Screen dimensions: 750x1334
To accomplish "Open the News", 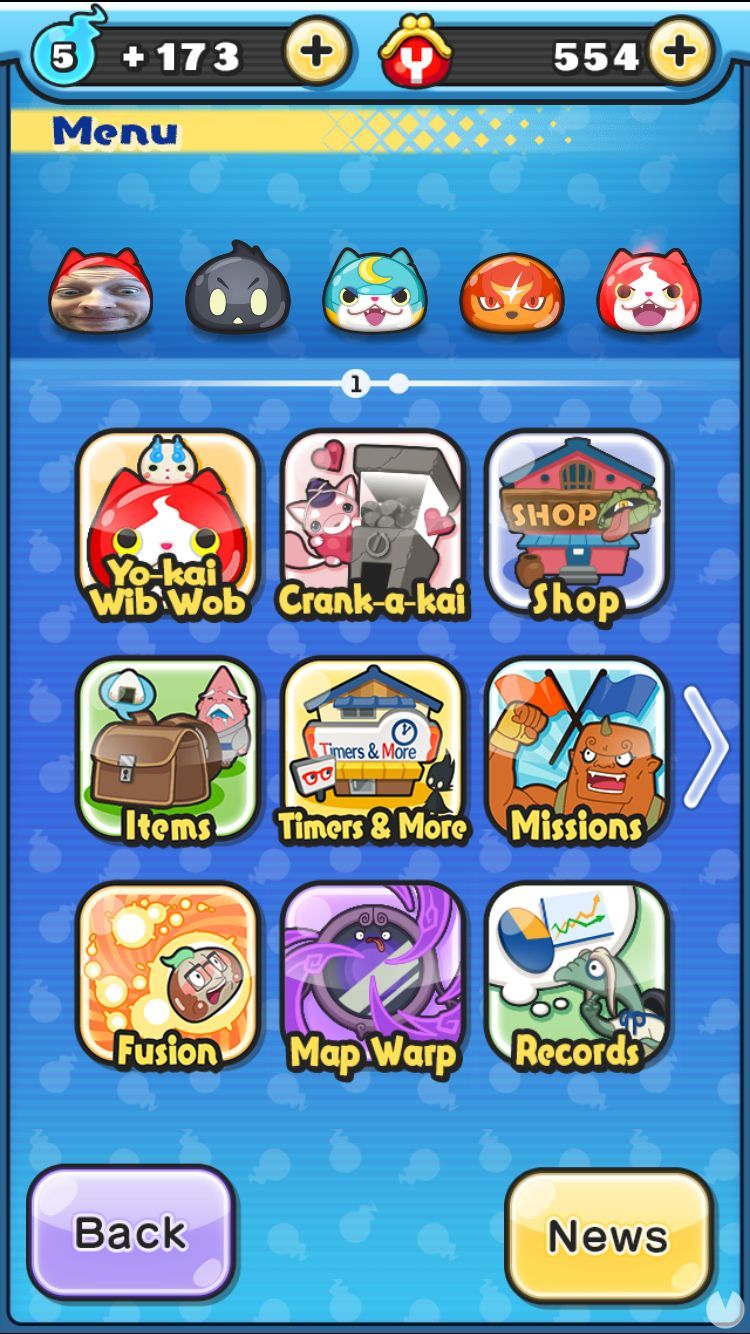I will click(608, 1236).
